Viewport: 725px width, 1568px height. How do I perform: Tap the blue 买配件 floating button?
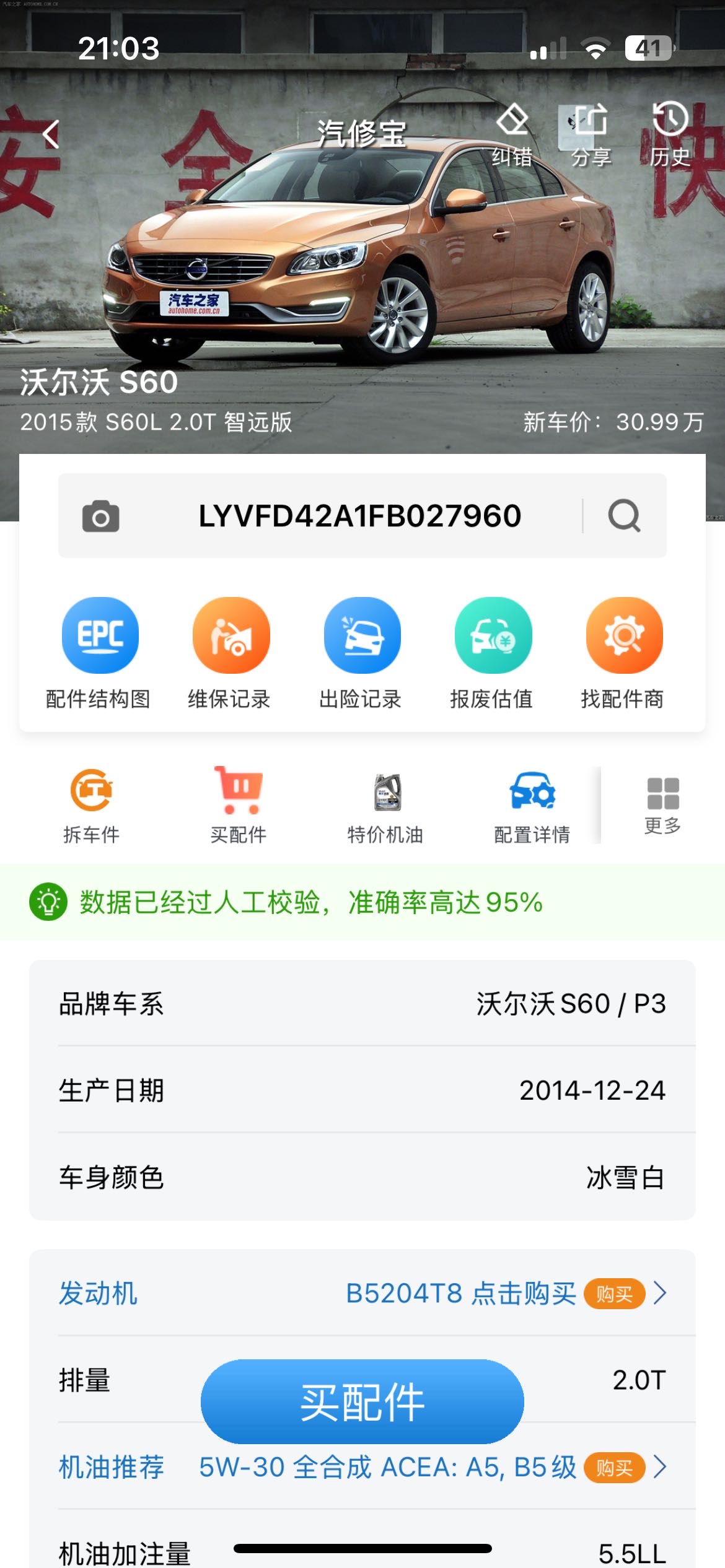point(362,1402)
